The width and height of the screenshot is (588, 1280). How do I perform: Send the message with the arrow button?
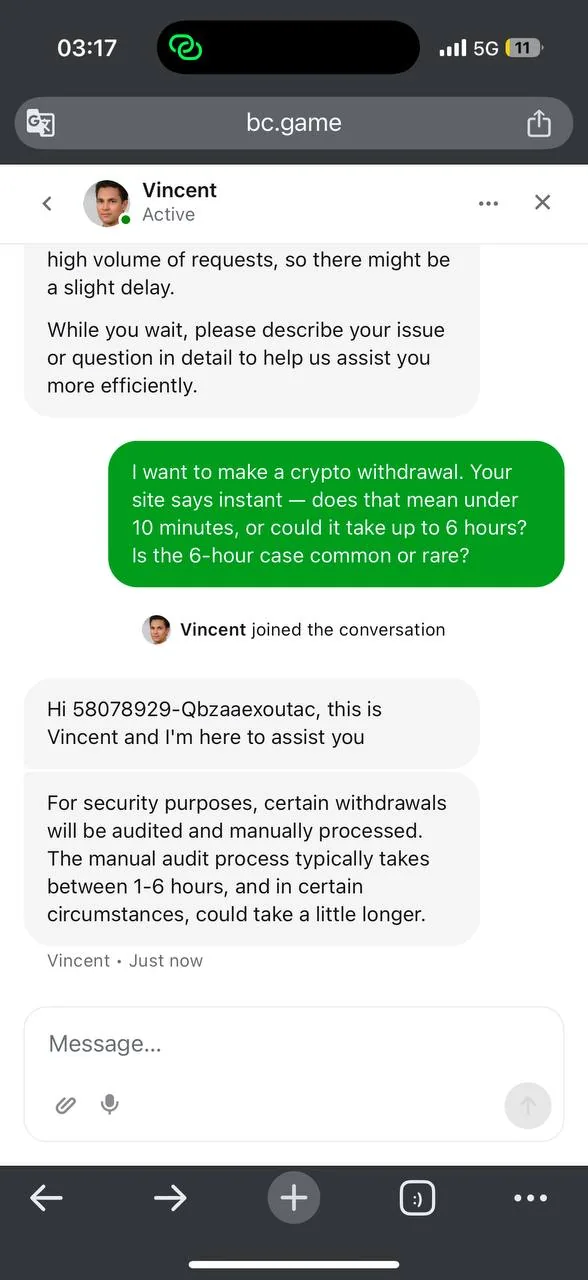528,1106
